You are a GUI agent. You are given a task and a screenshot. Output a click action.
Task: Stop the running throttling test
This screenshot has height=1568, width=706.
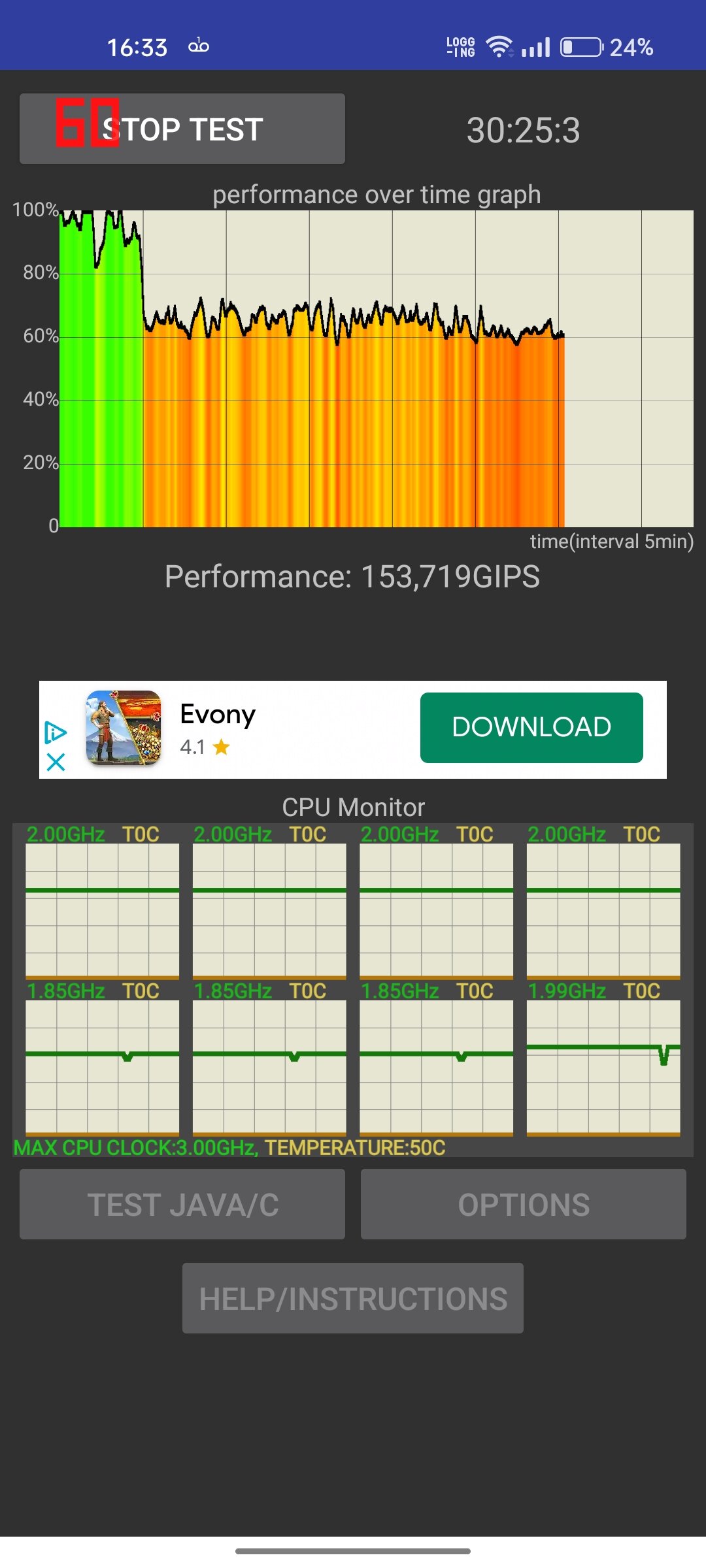182,129
